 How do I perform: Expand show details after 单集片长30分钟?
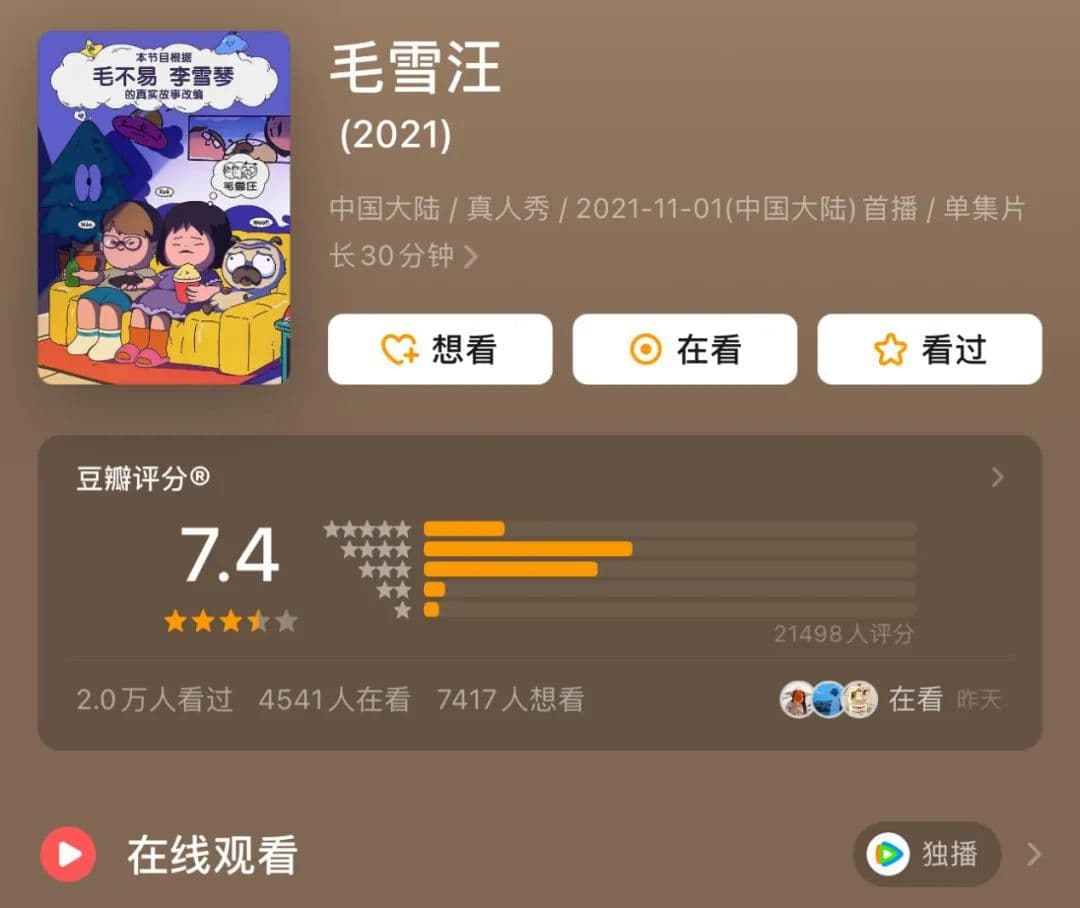point(470,257)
